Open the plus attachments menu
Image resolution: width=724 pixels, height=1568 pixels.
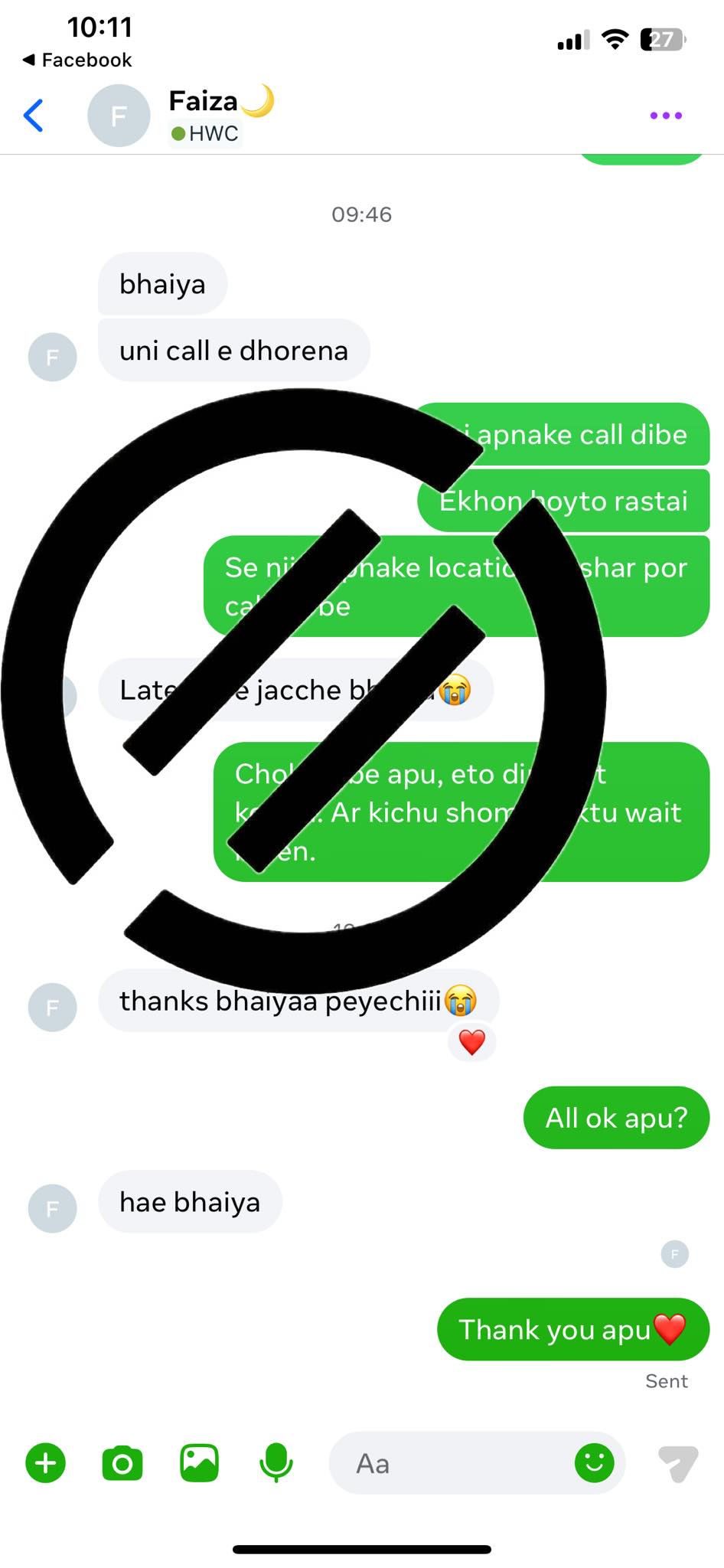point(46,1463)
